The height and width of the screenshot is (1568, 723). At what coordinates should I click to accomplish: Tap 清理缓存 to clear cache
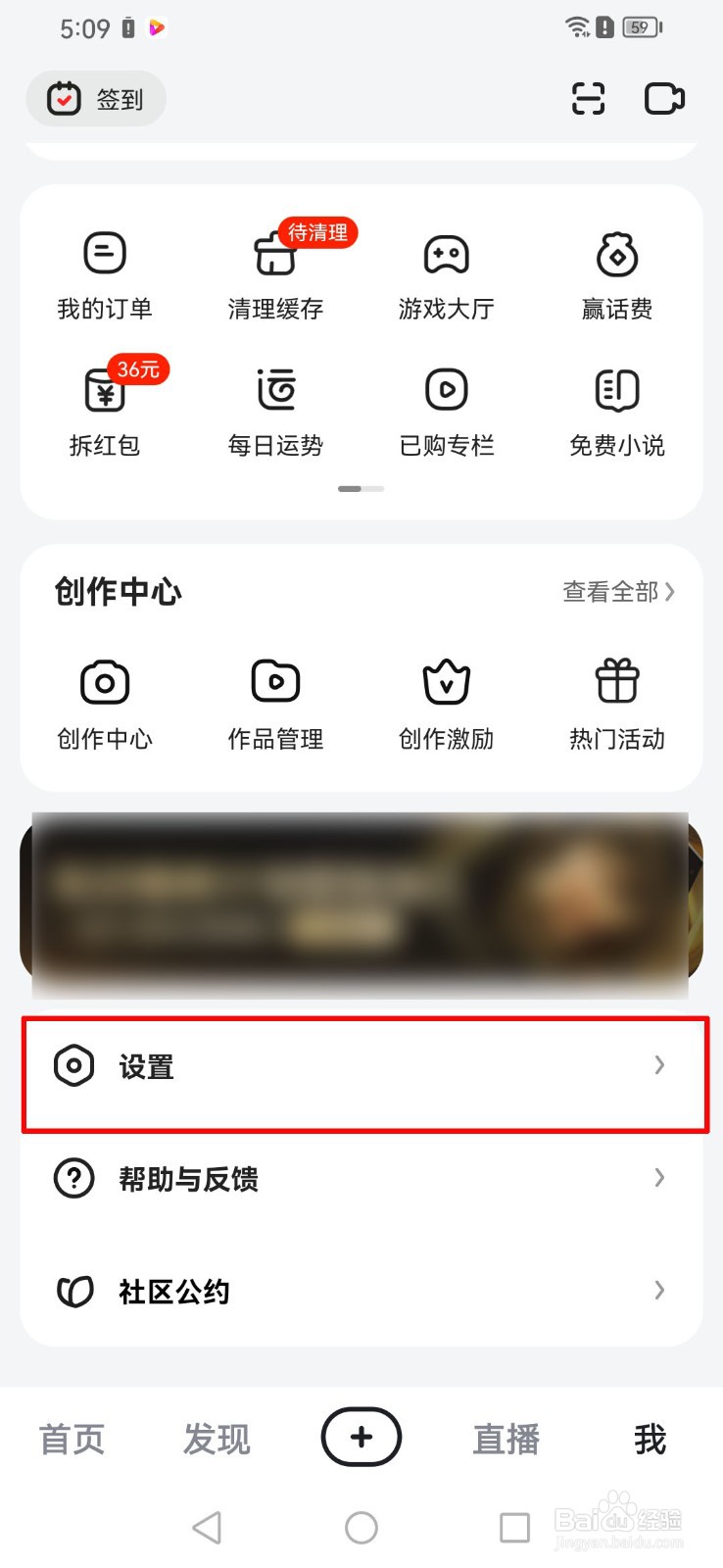pos(274,274)
